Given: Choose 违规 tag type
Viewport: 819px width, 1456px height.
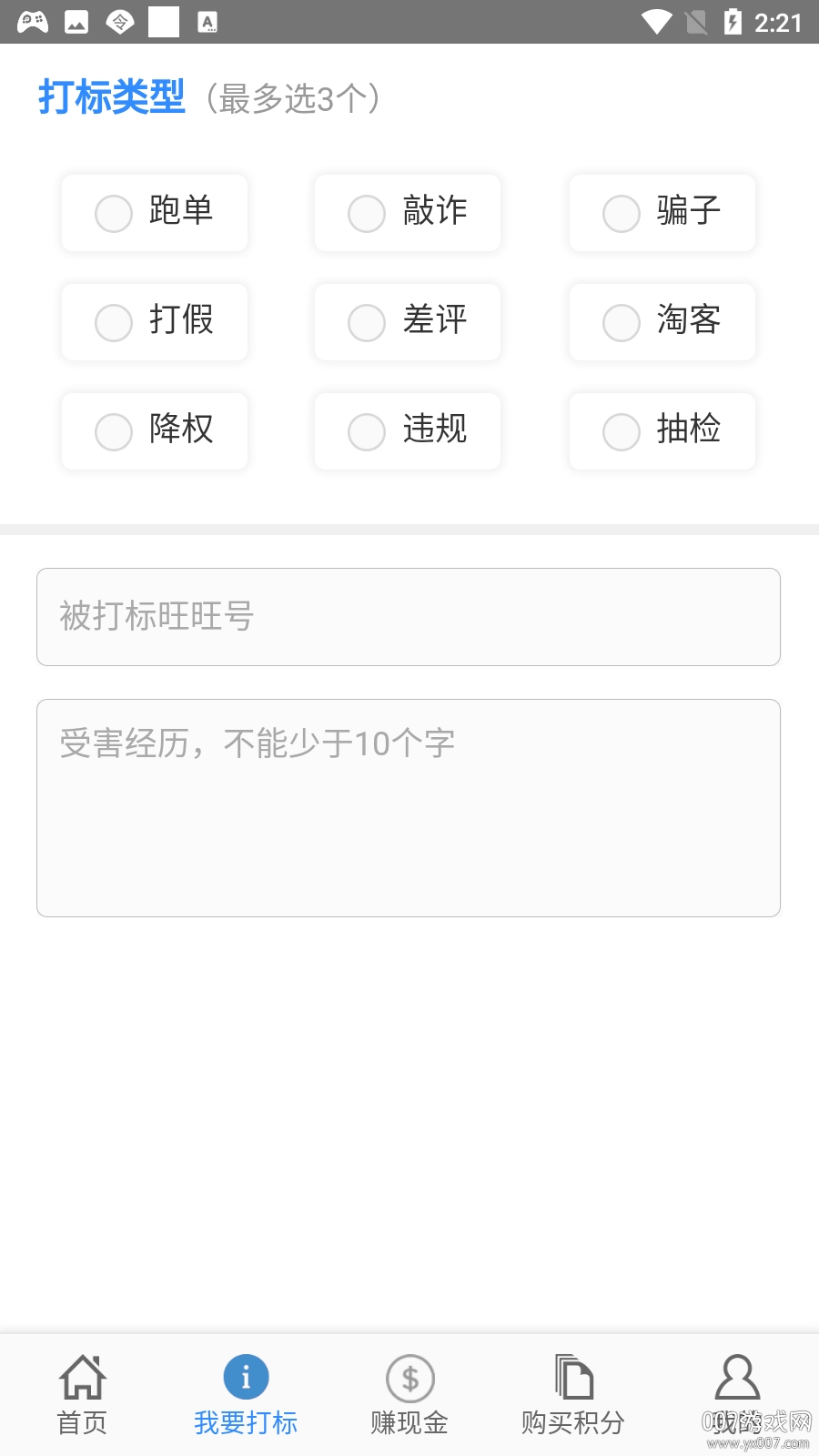Looking at the screenshot, I should tap(407, 431).
